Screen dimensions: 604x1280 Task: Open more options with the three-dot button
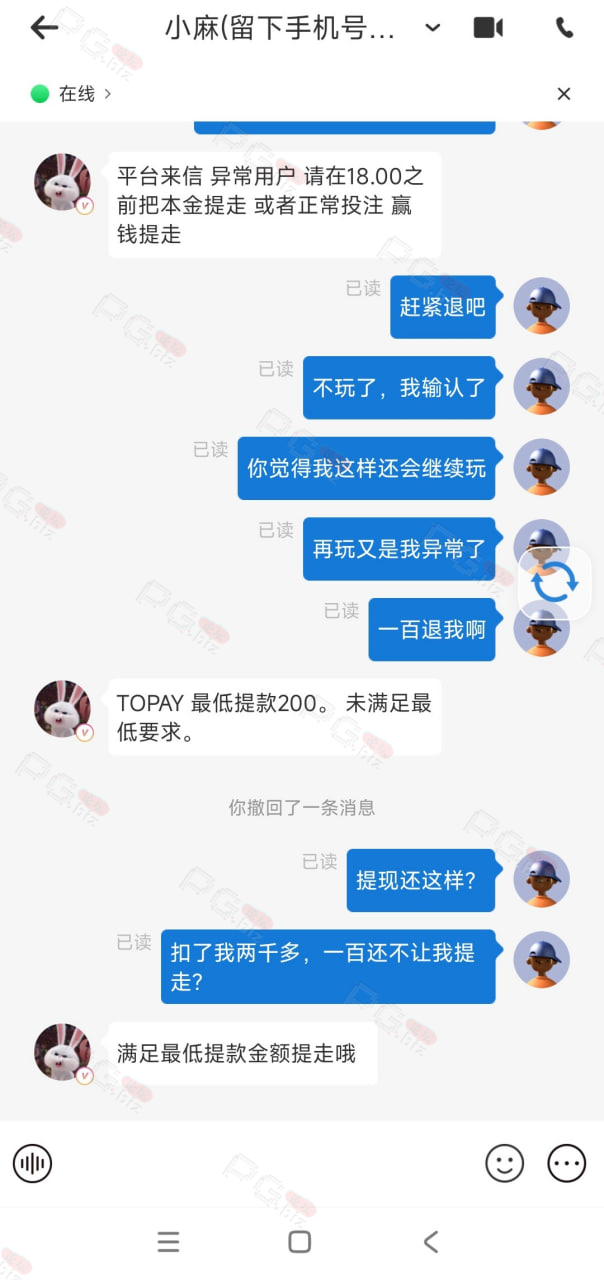[567, 1163]
